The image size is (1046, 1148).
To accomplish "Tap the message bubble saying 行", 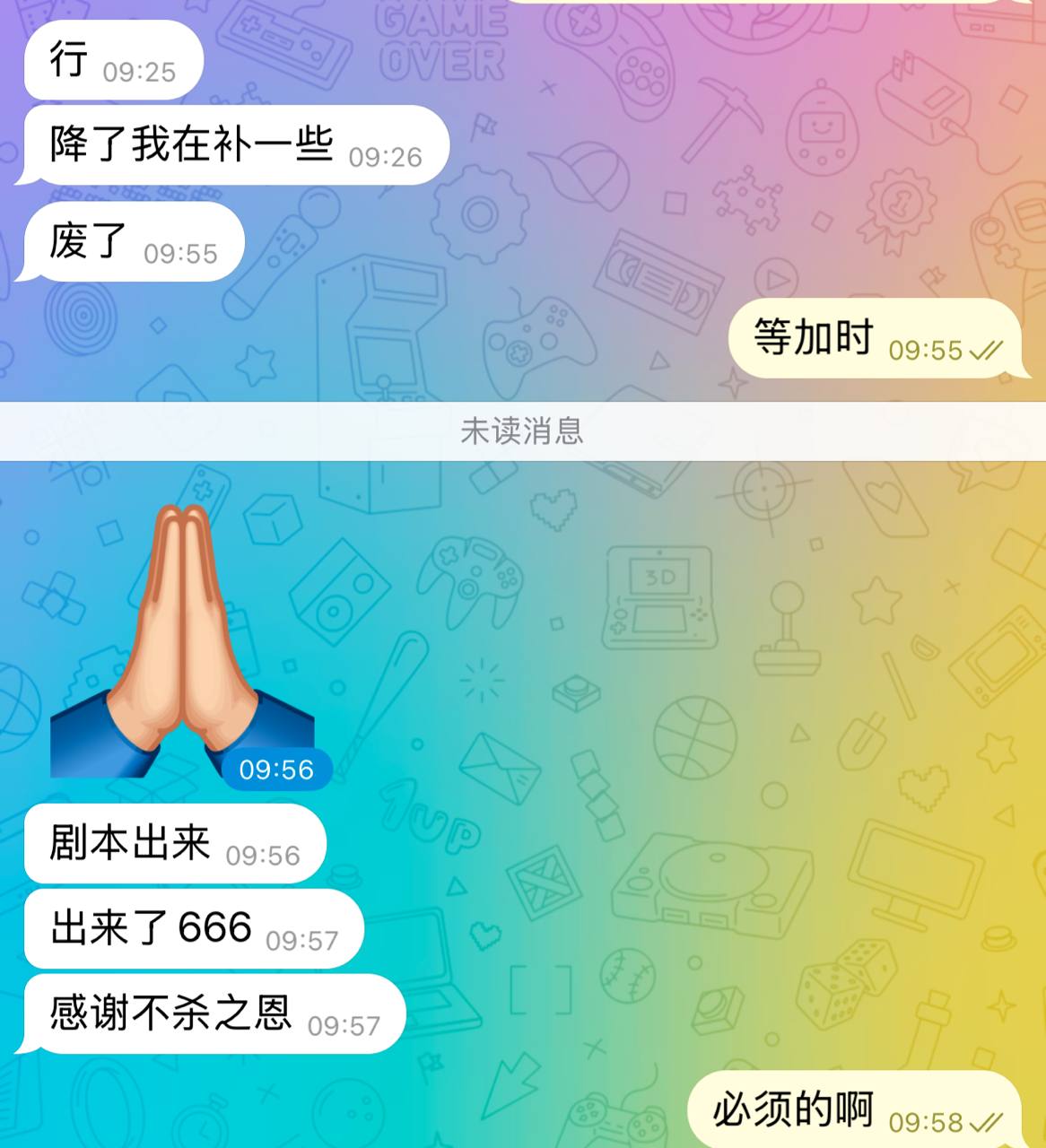I will 112,61.
